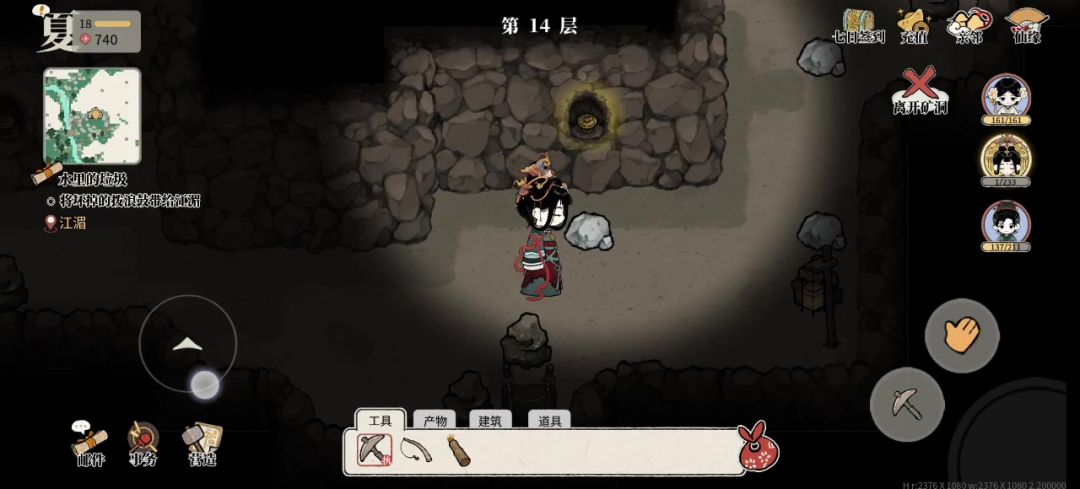Open the red inventory pouch
Image resolution: width=1080 pixels, height=489 pixels.
[x=759, y=447]
